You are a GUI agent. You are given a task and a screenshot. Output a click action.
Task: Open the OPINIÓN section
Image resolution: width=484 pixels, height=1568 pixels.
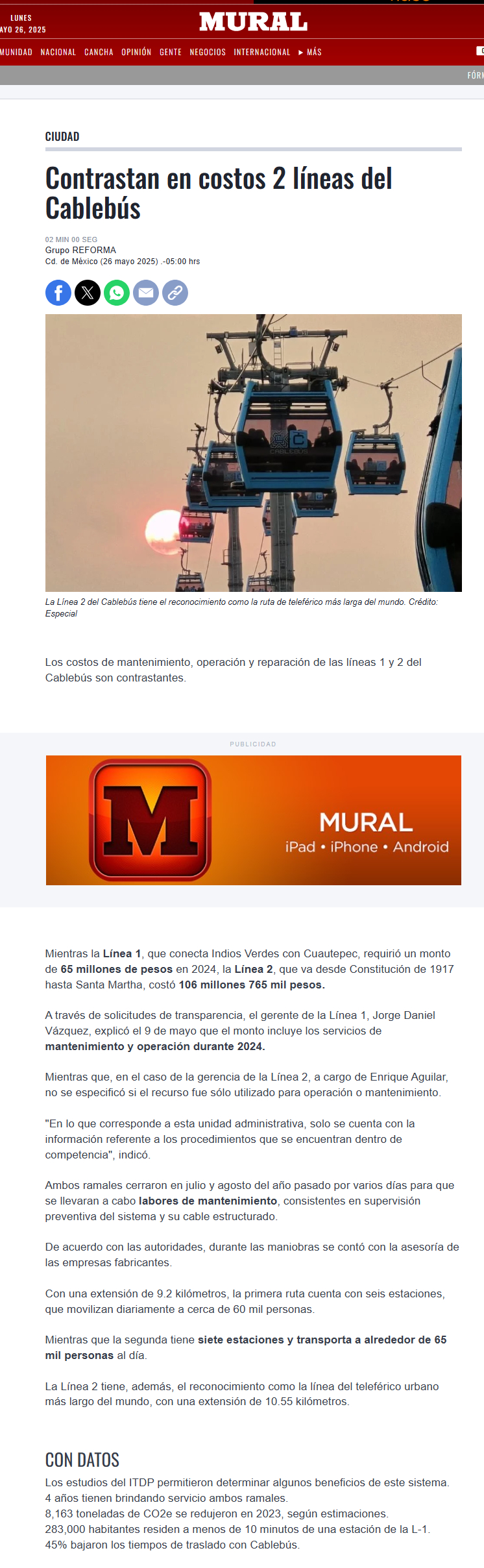136,52
